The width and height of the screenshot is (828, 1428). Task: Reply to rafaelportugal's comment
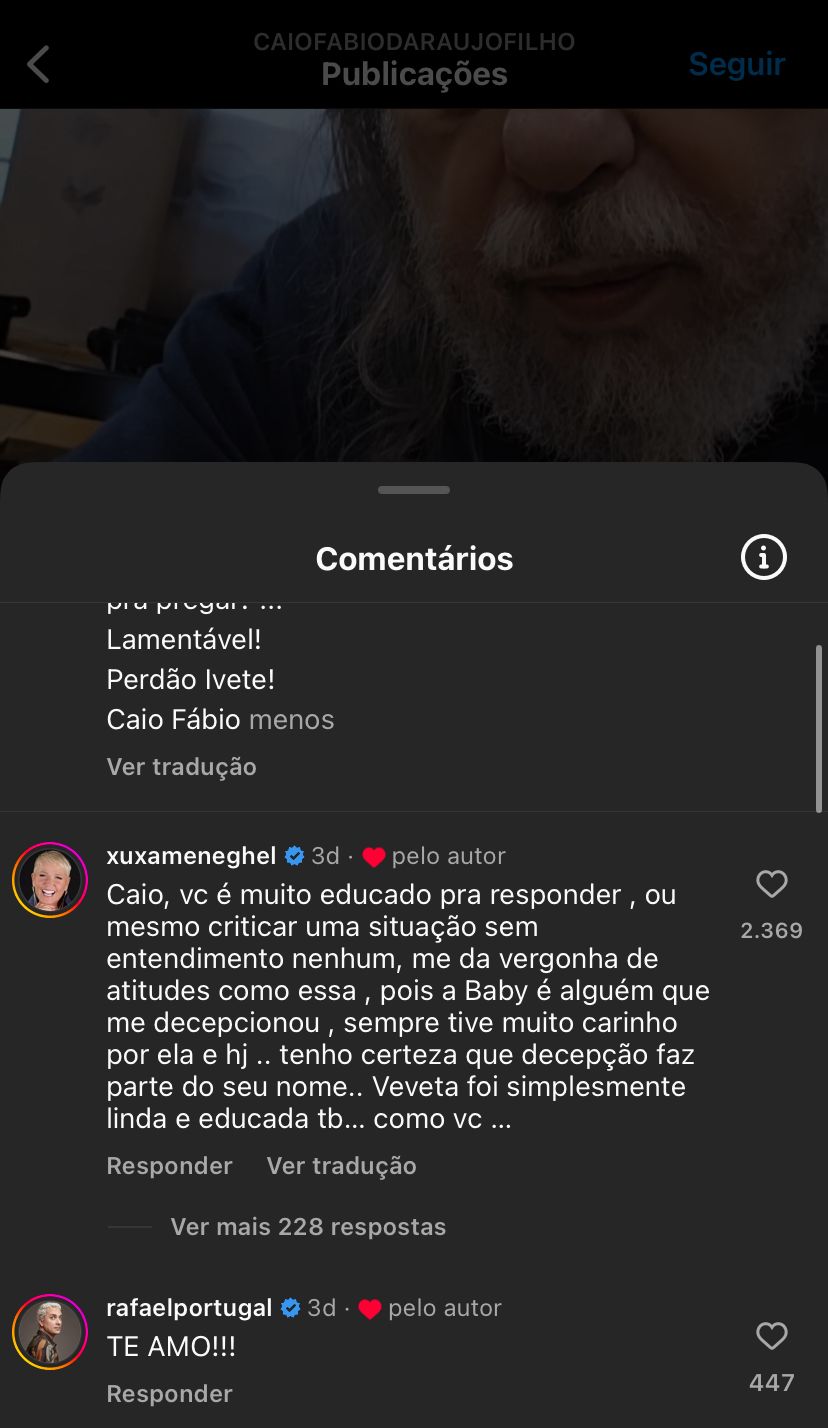(x=169, y=1393)
